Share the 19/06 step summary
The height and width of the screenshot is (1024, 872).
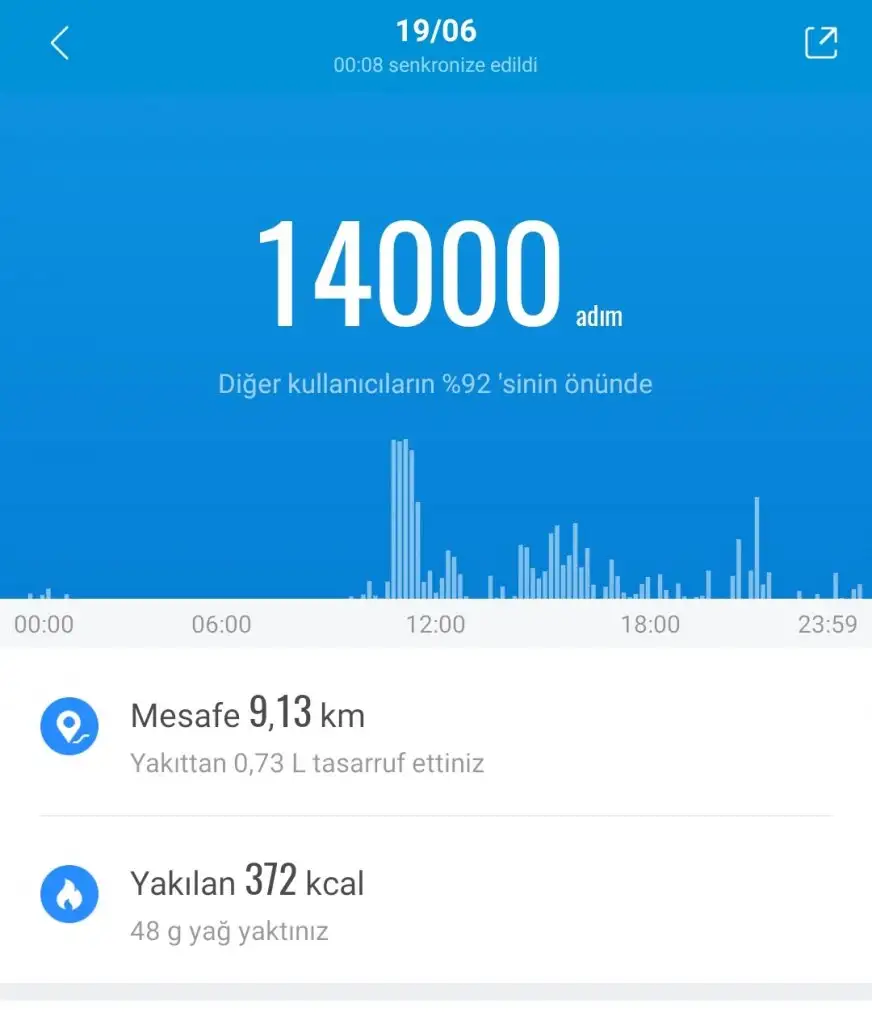pyautogui.click(x=820, y=43)
